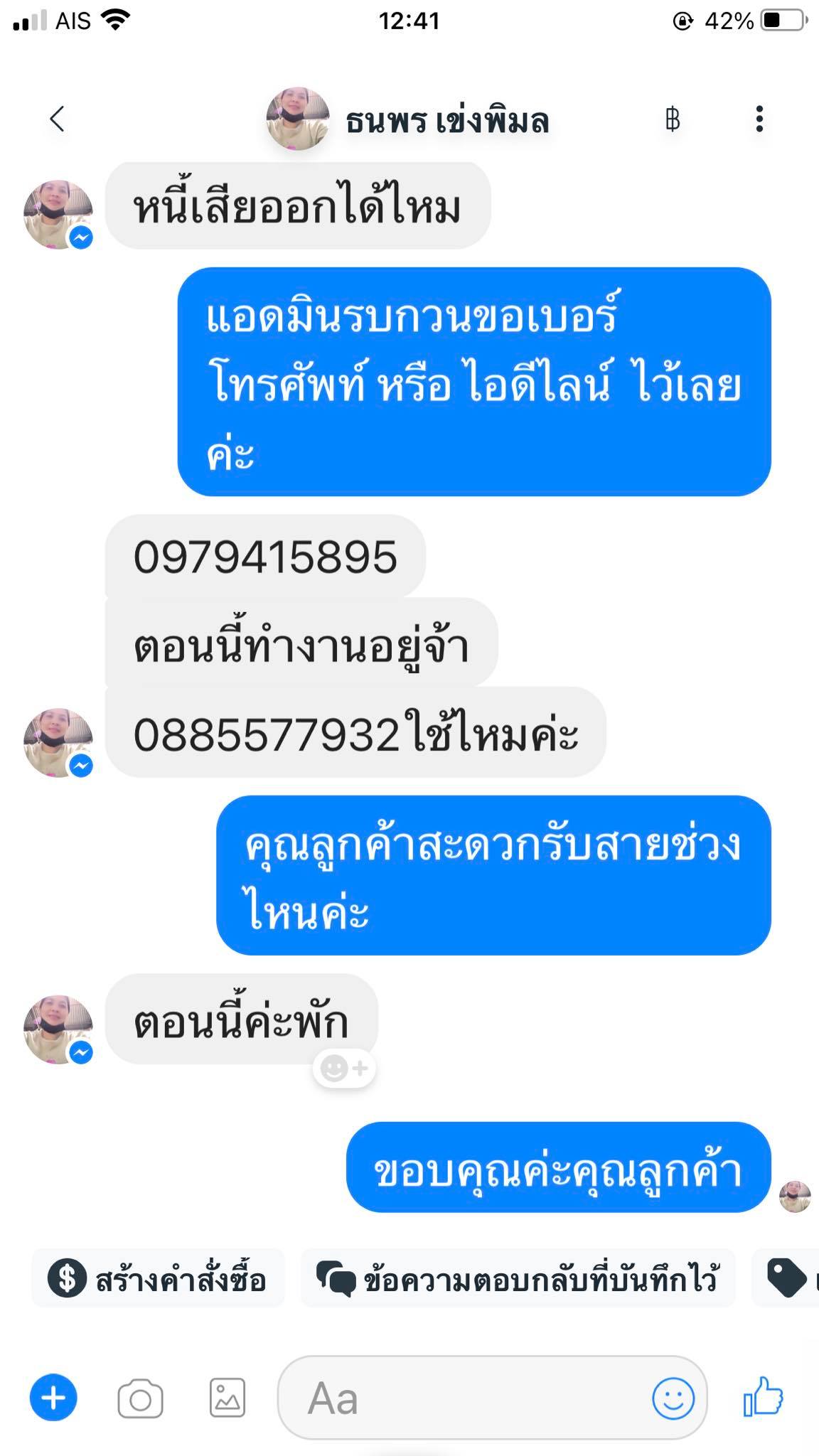
Task: Open the three-dot overflow menu
Action: tap(759, 119)
